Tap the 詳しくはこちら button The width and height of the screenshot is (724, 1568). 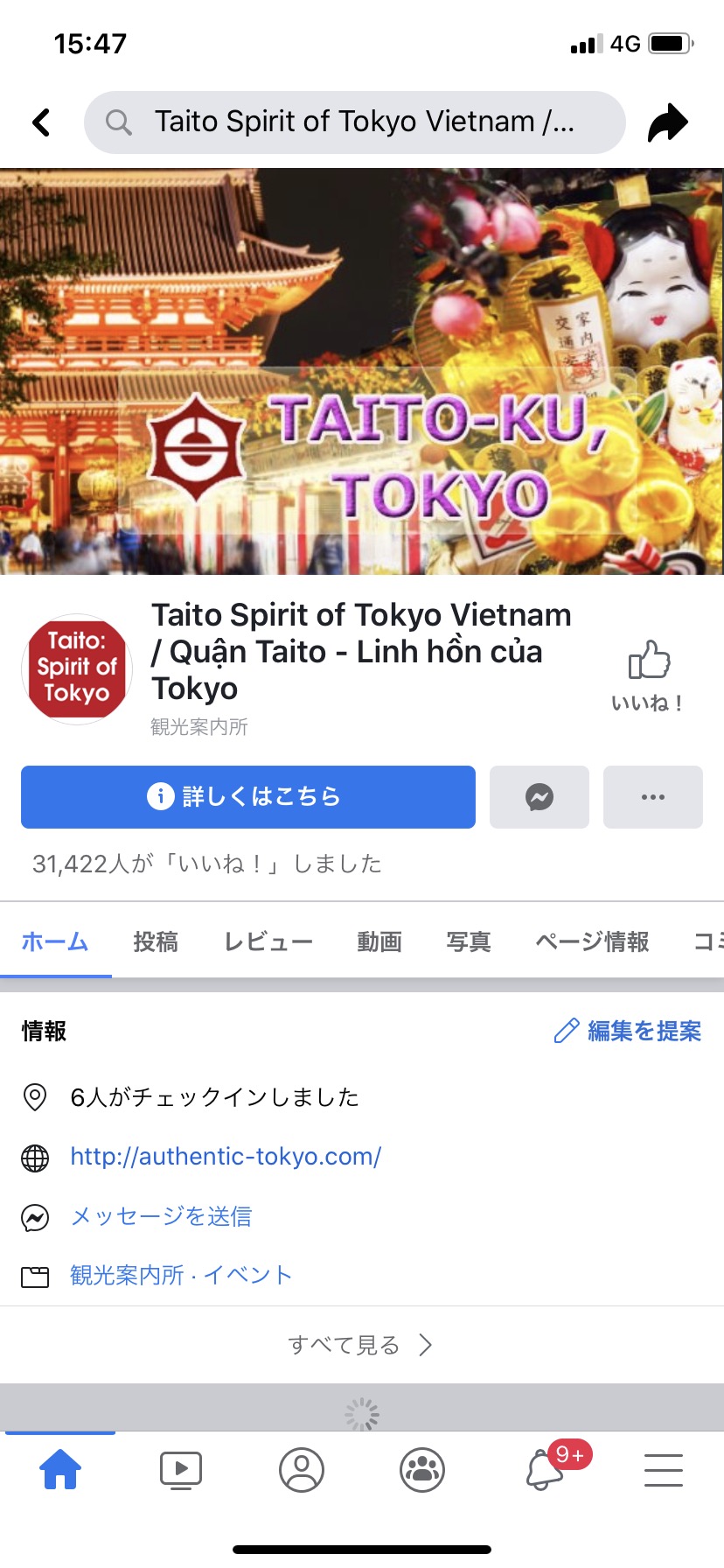248,797
